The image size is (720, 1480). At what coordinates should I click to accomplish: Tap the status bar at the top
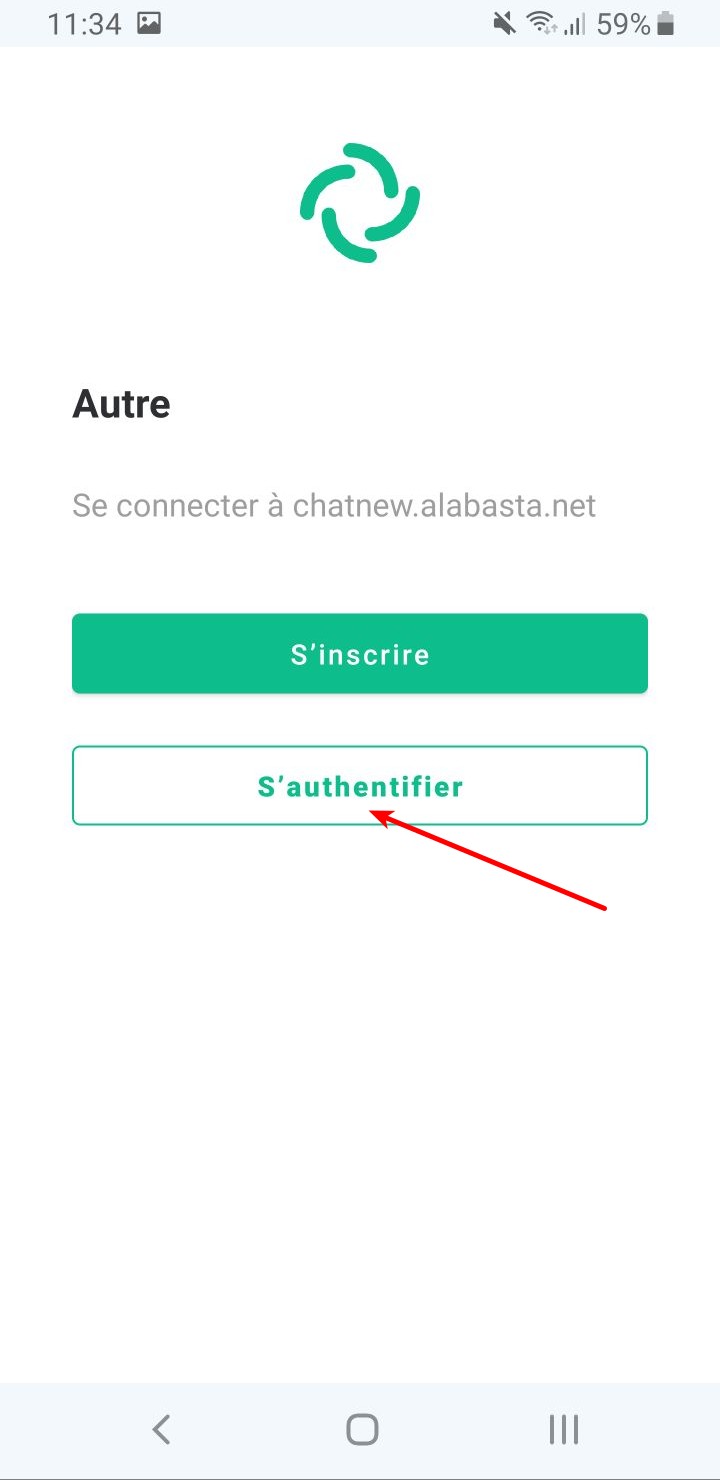[x=360, y=22]
